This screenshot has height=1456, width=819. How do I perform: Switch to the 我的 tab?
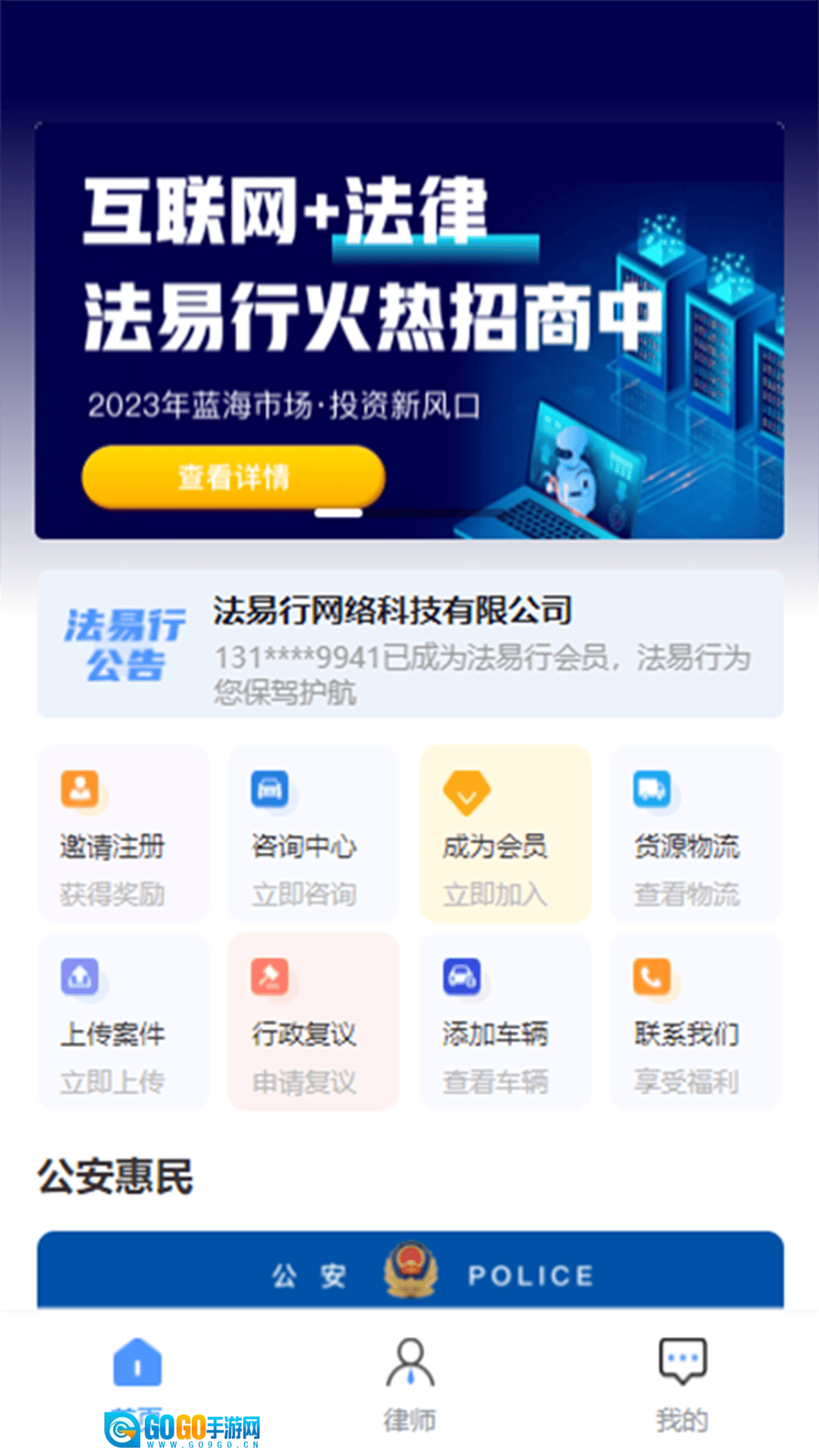click(682, 1384)
